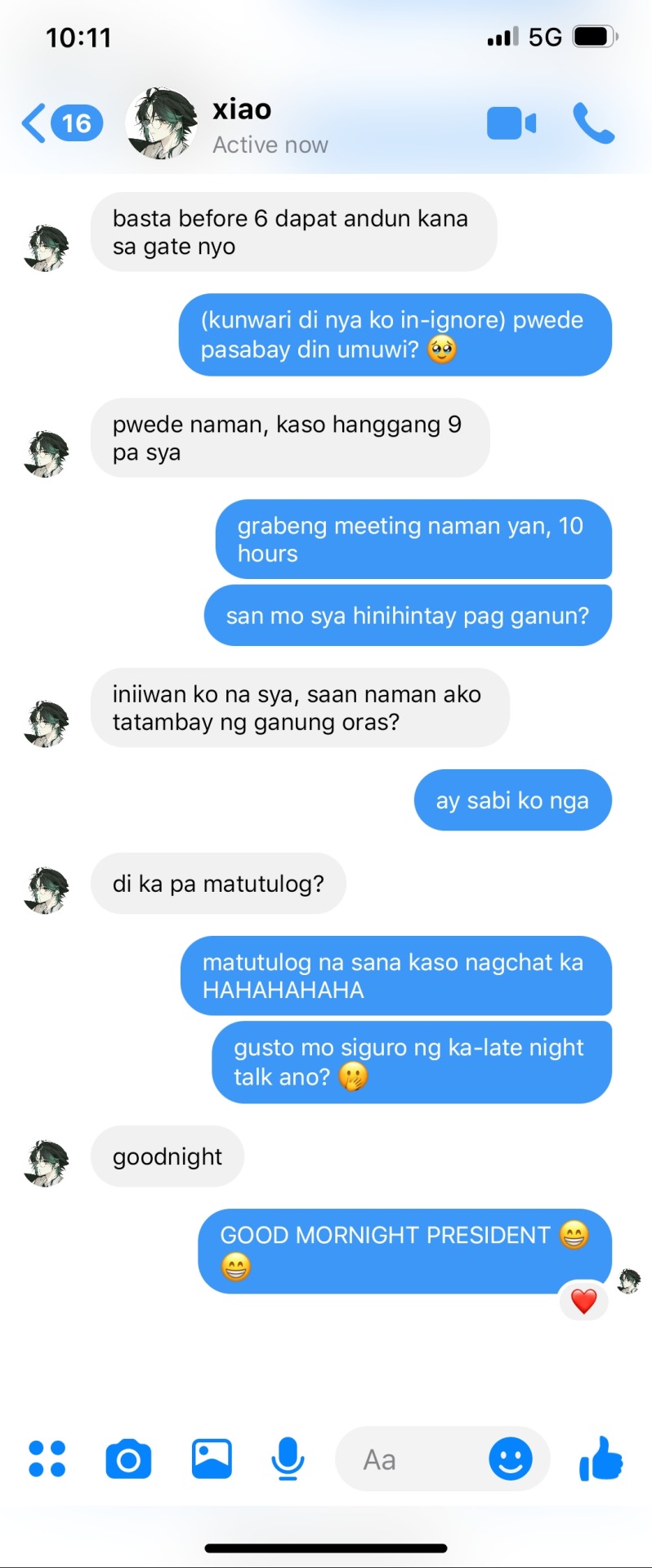652x1568 pixels.
Task: Start a voice call with xiao
Action: coord(593,124)
